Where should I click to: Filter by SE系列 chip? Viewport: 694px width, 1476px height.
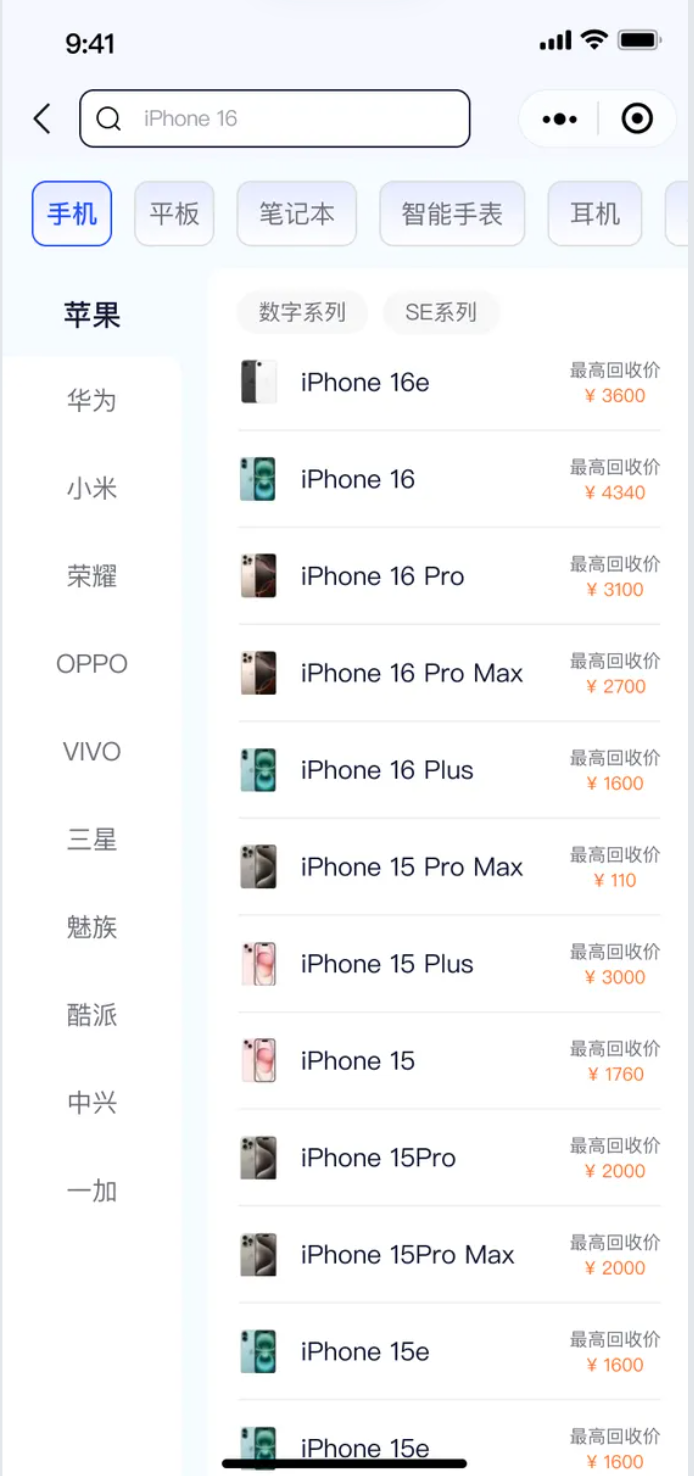pos(440,312)
